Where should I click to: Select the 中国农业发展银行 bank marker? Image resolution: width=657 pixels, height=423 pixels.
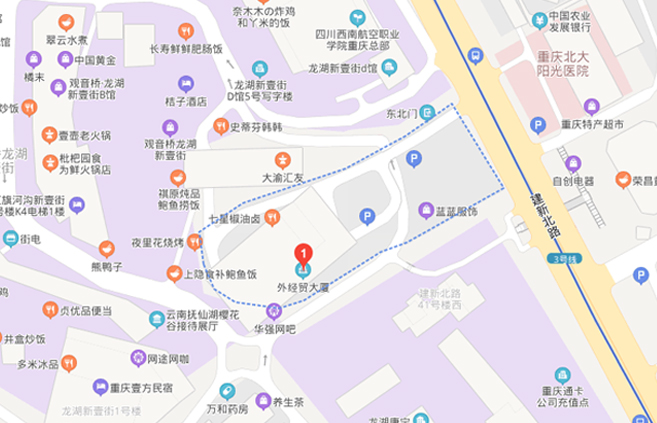[x=539, y=18]
